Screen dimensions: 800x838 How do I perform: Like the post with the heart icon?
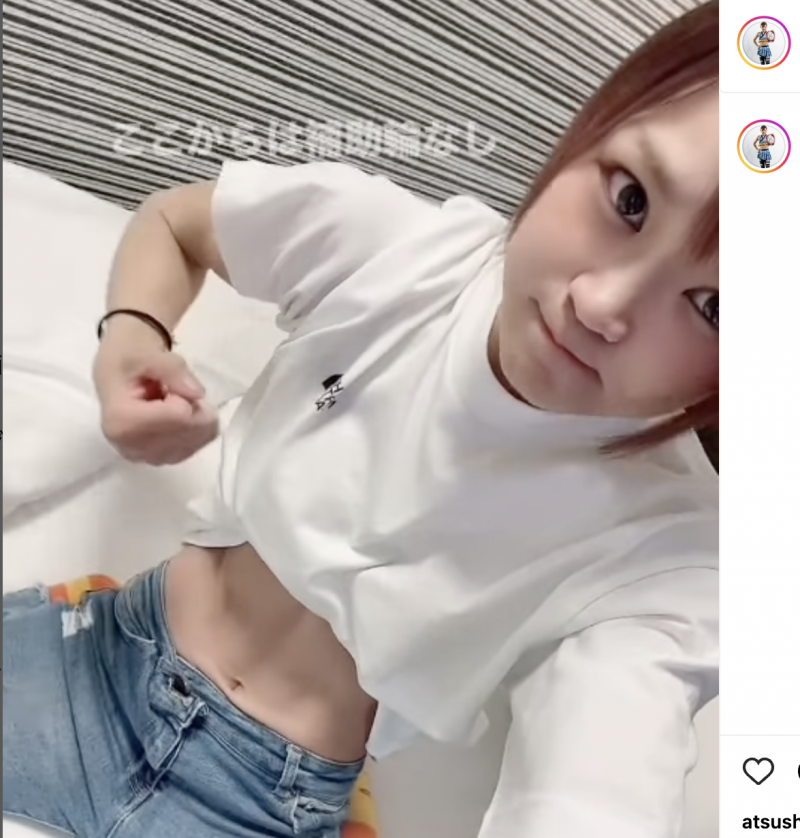pos(758,771)
